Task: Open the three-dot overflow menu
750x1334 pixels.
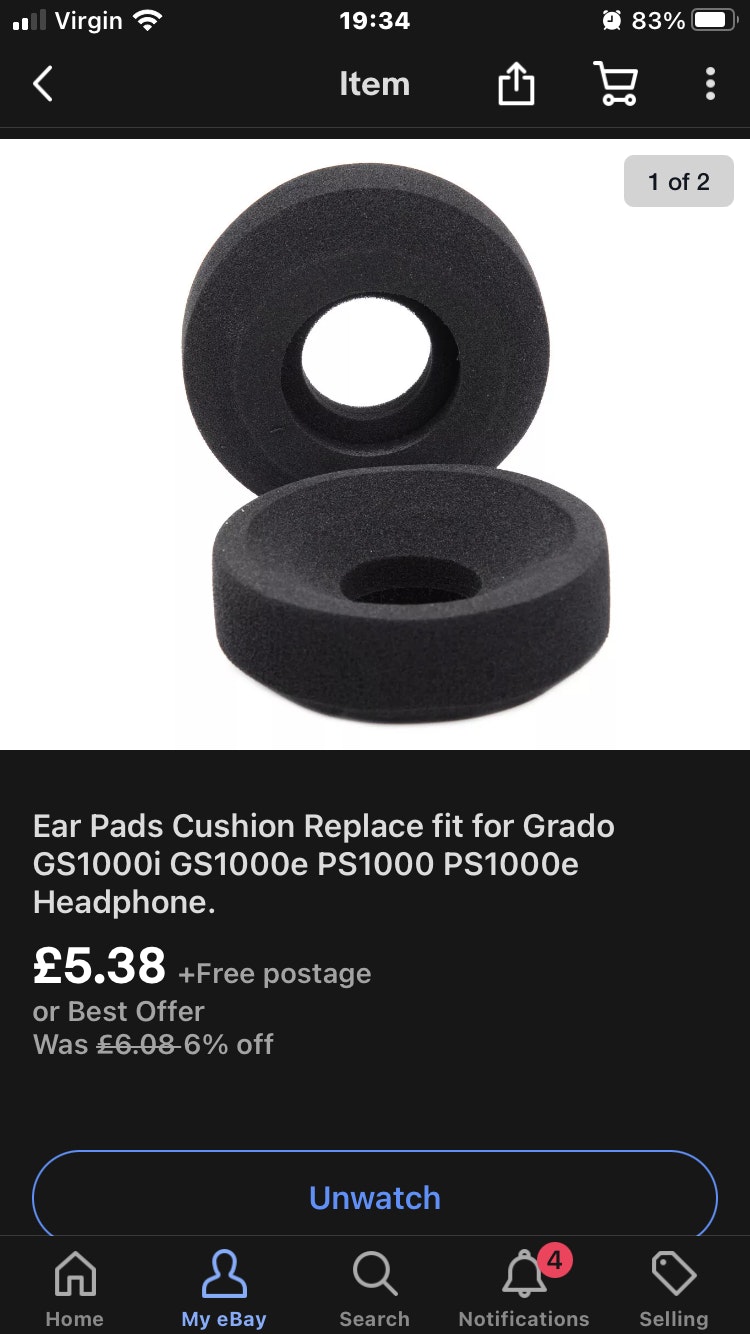Action: point(710,84)
